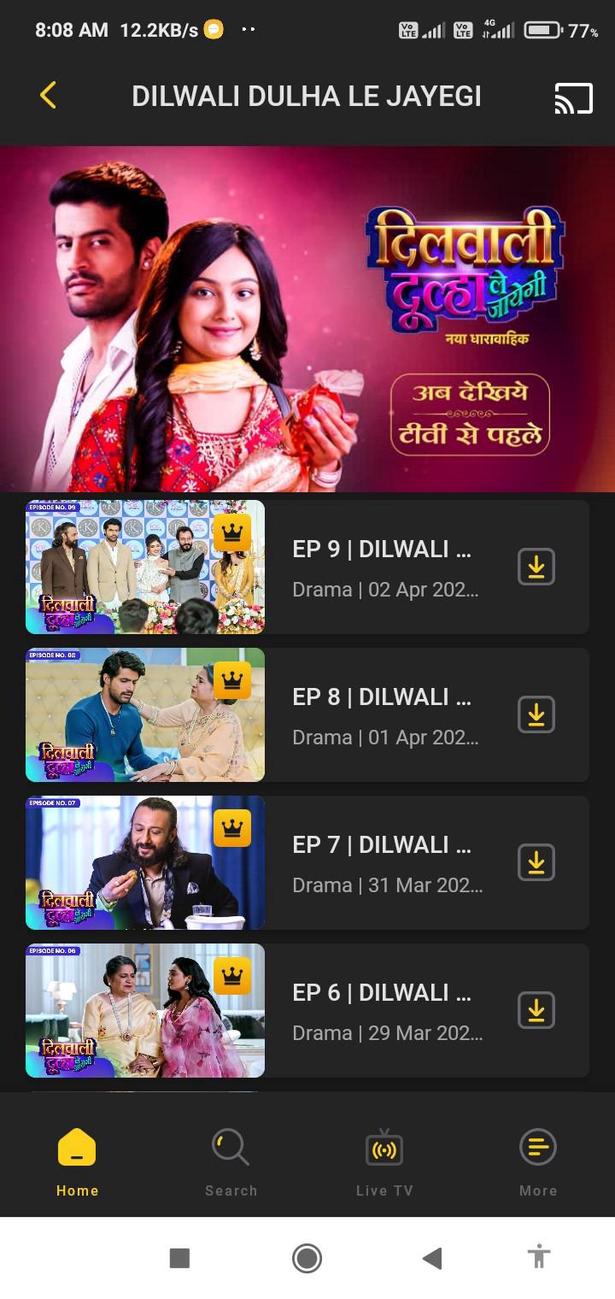The image size is (615, 1299).
Task: Open the cast to TV icon
Action: point(573,97)
